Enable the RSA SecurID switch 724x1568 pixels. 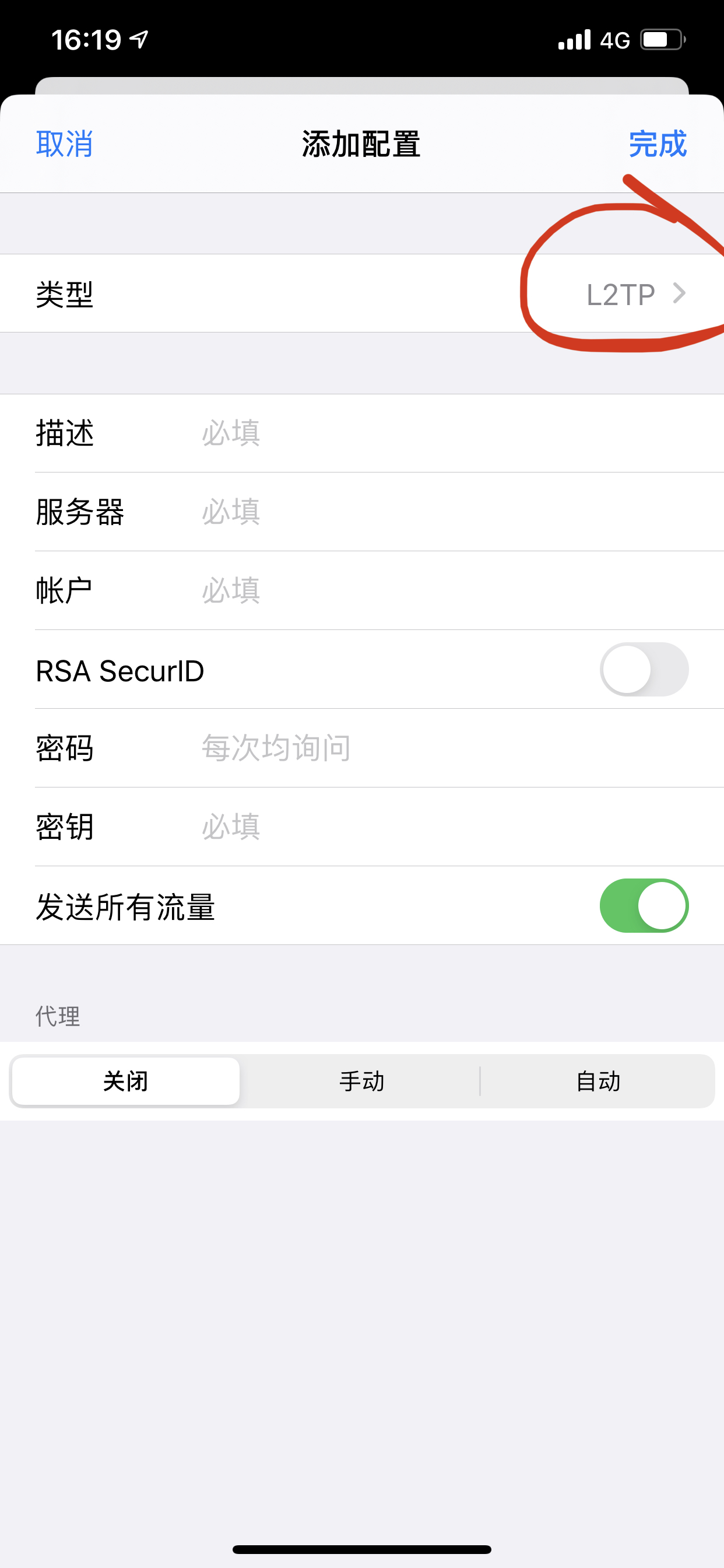pos(644,670)
